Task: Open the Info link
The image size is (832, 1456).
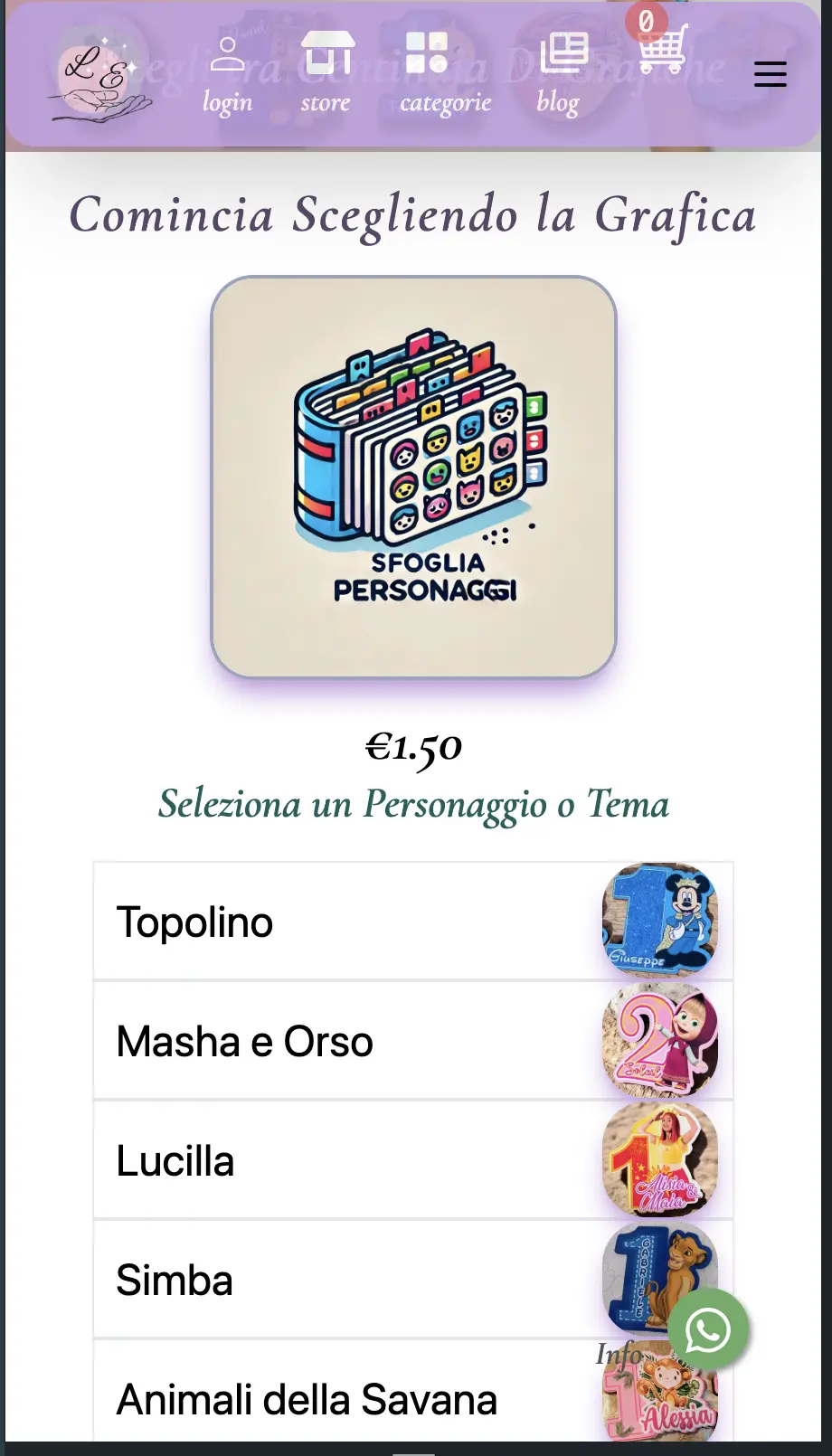Action: click(x=619, y=1355)
